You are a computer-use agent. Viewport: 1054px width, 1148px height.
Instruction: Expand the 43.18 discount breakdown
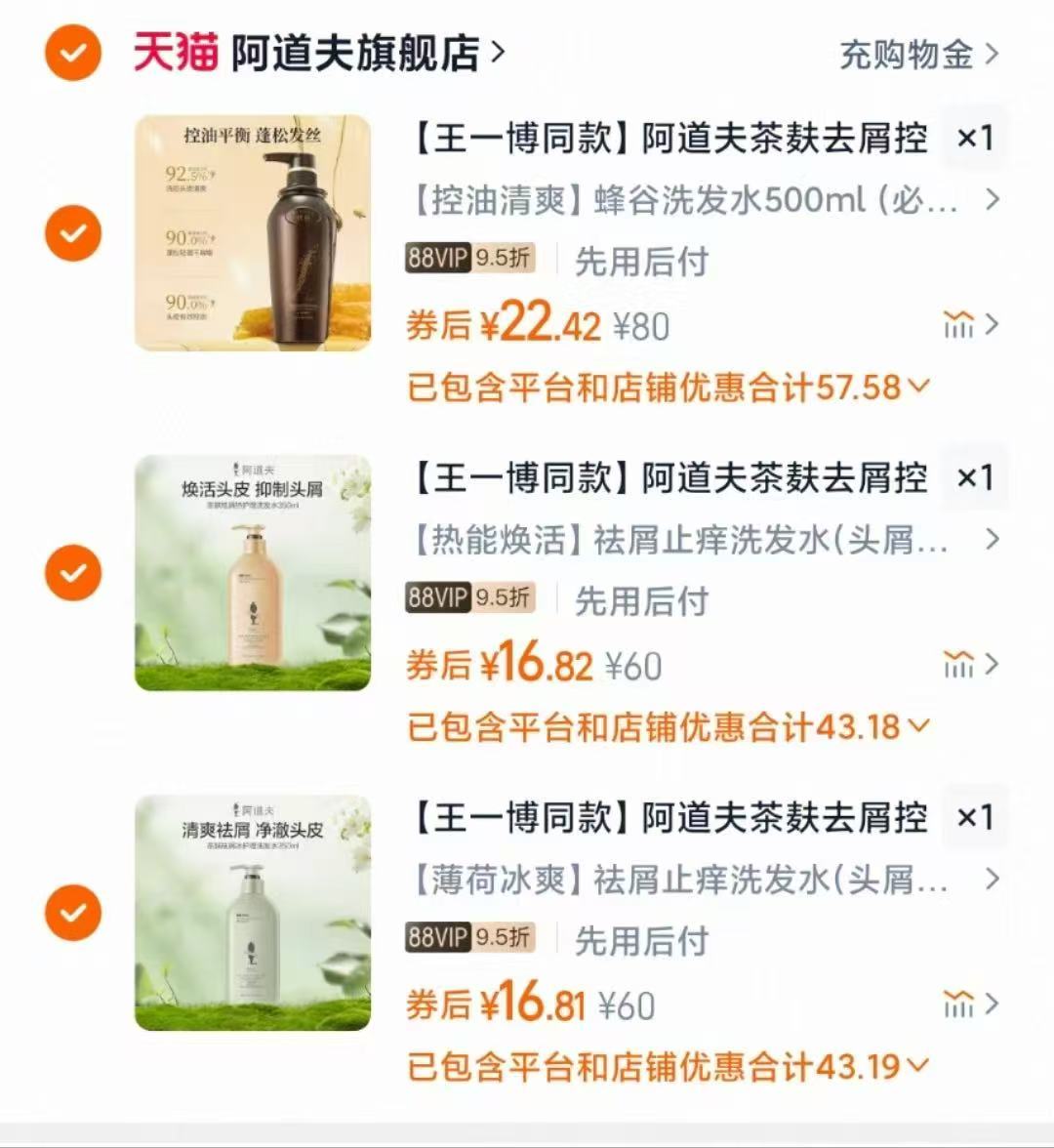[x=916, y=726]
